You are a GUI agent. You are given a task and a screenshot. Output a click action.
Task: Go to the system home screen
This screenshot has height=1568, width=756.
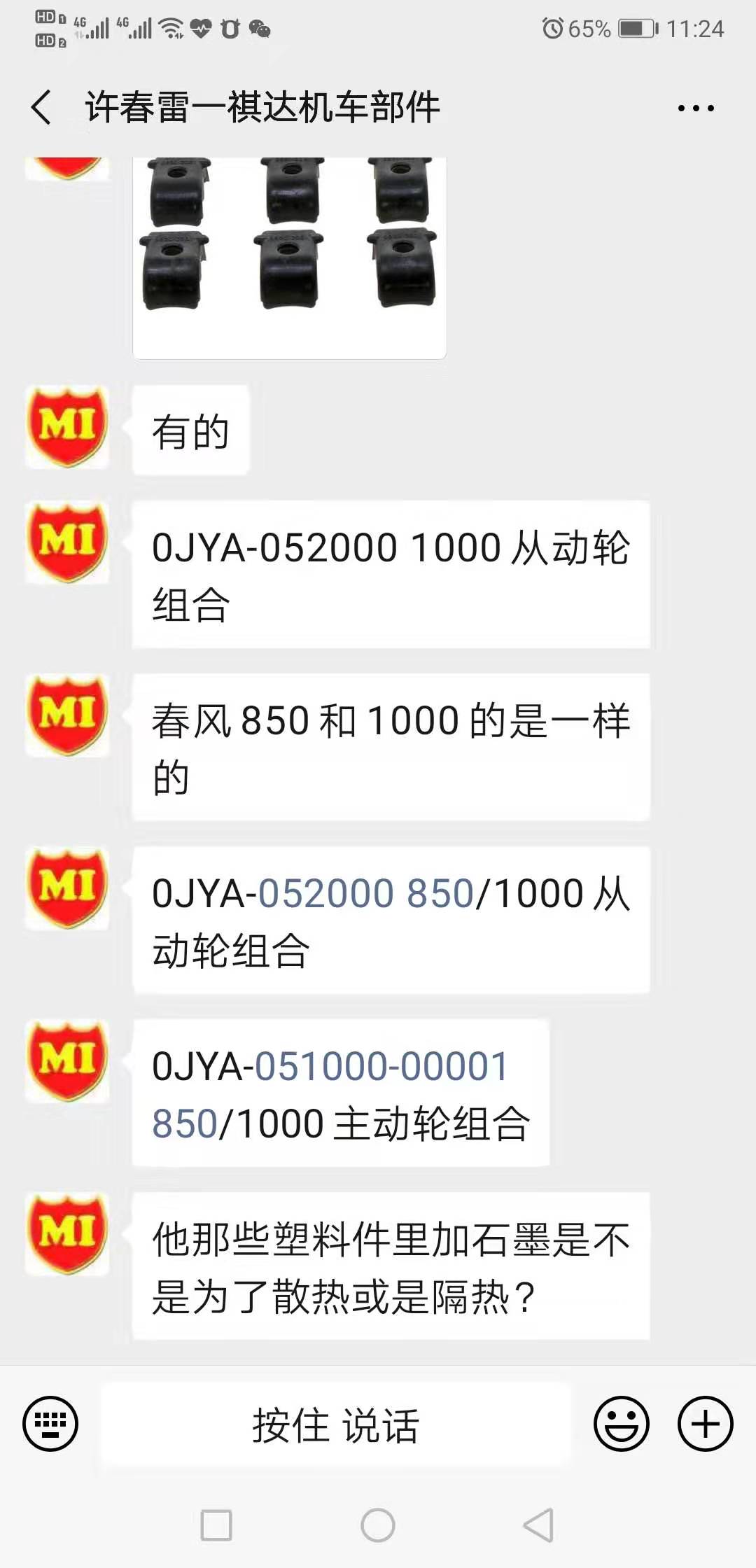pyautogui.click(x=378, y=1525)
